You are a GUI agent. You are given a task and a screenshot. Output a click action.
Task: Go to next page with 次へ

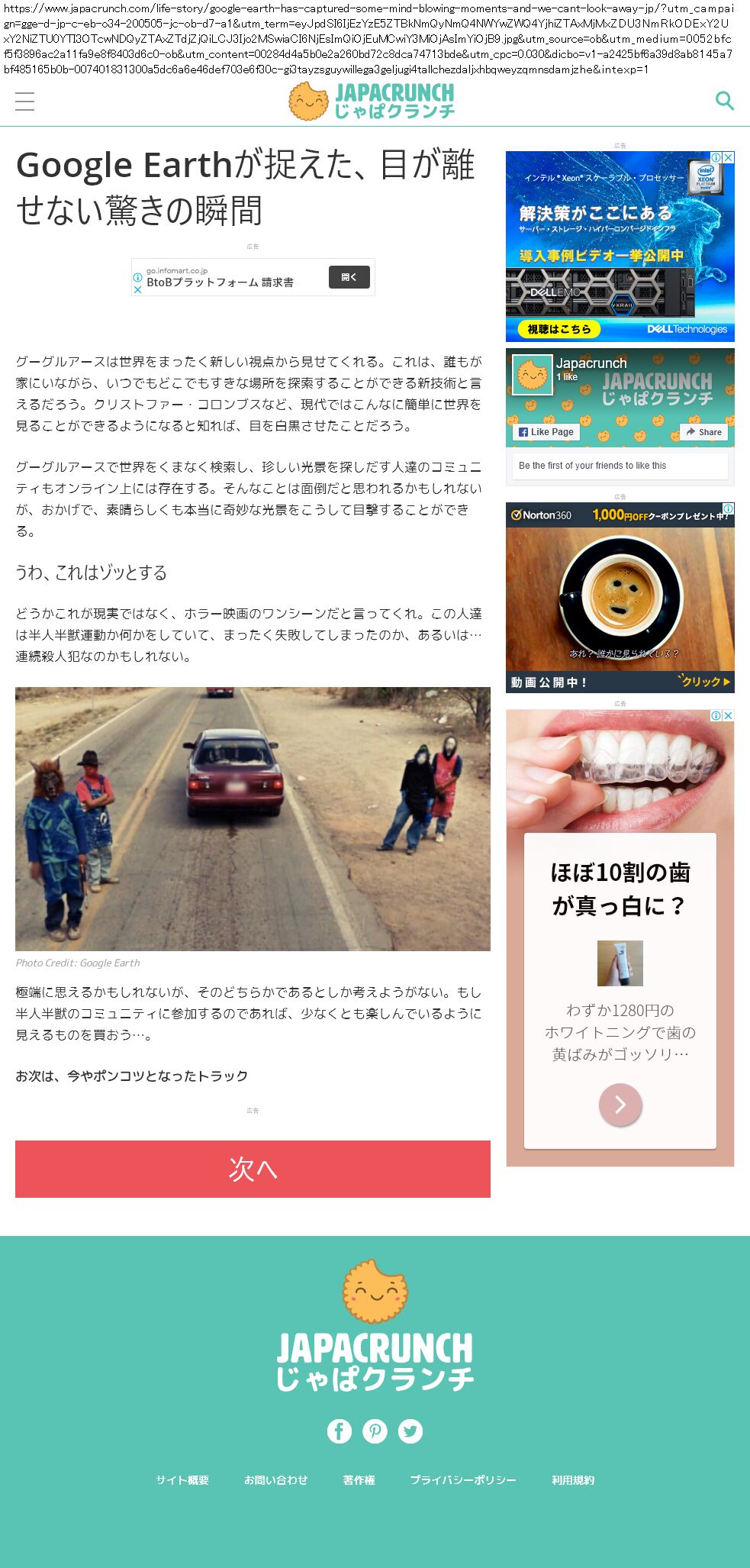(x=253, y=1169)
